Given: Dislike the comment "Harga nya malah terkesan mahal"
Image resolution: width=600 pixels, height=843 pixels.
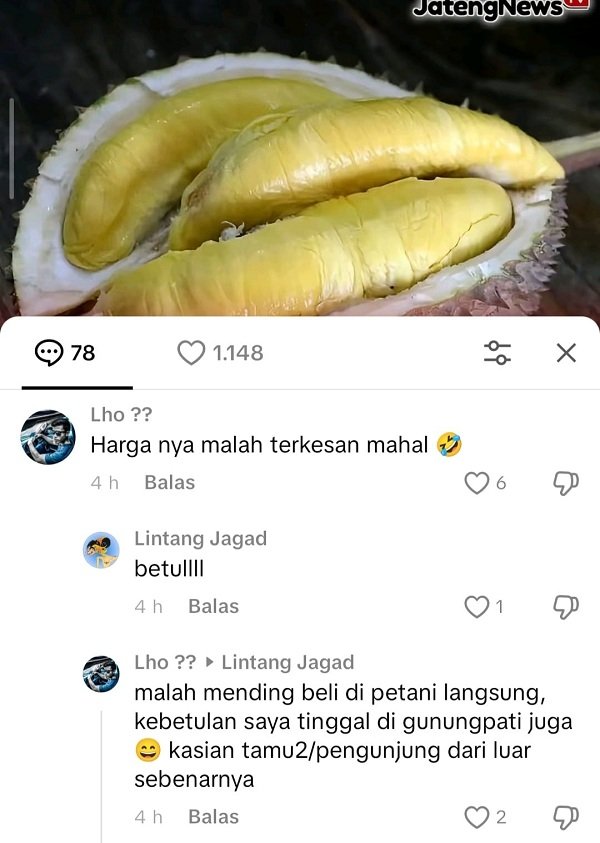Looking at the screenshot, I should click(566, 483).
